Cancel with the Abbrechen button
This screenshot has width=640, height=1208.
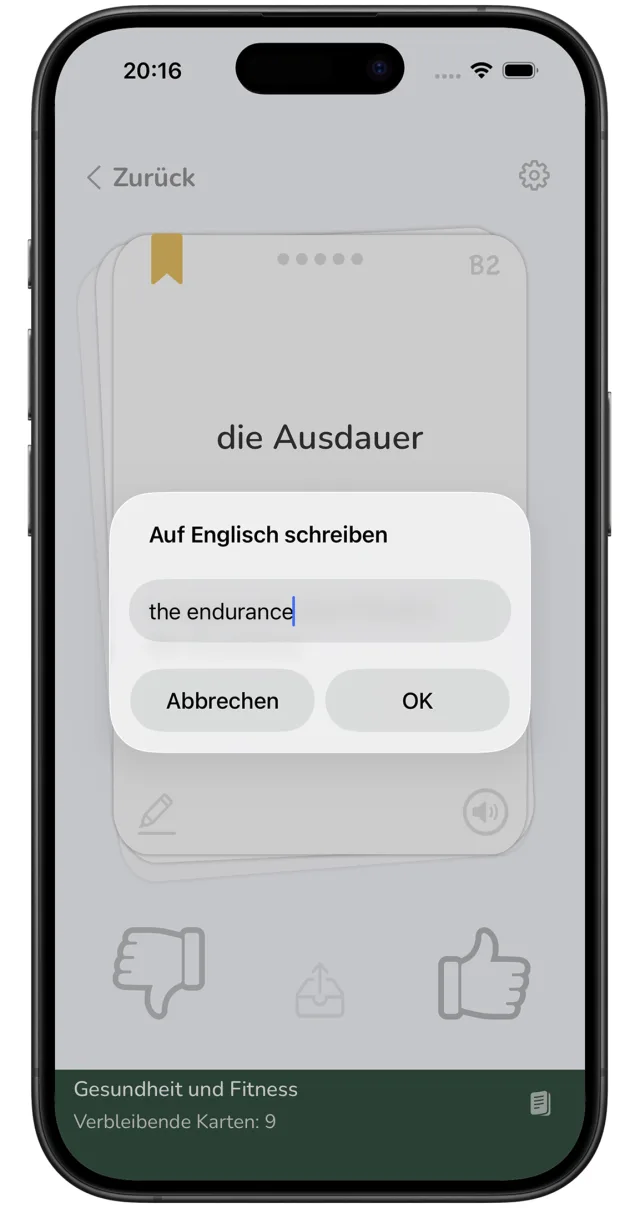(x=222, y=700)
